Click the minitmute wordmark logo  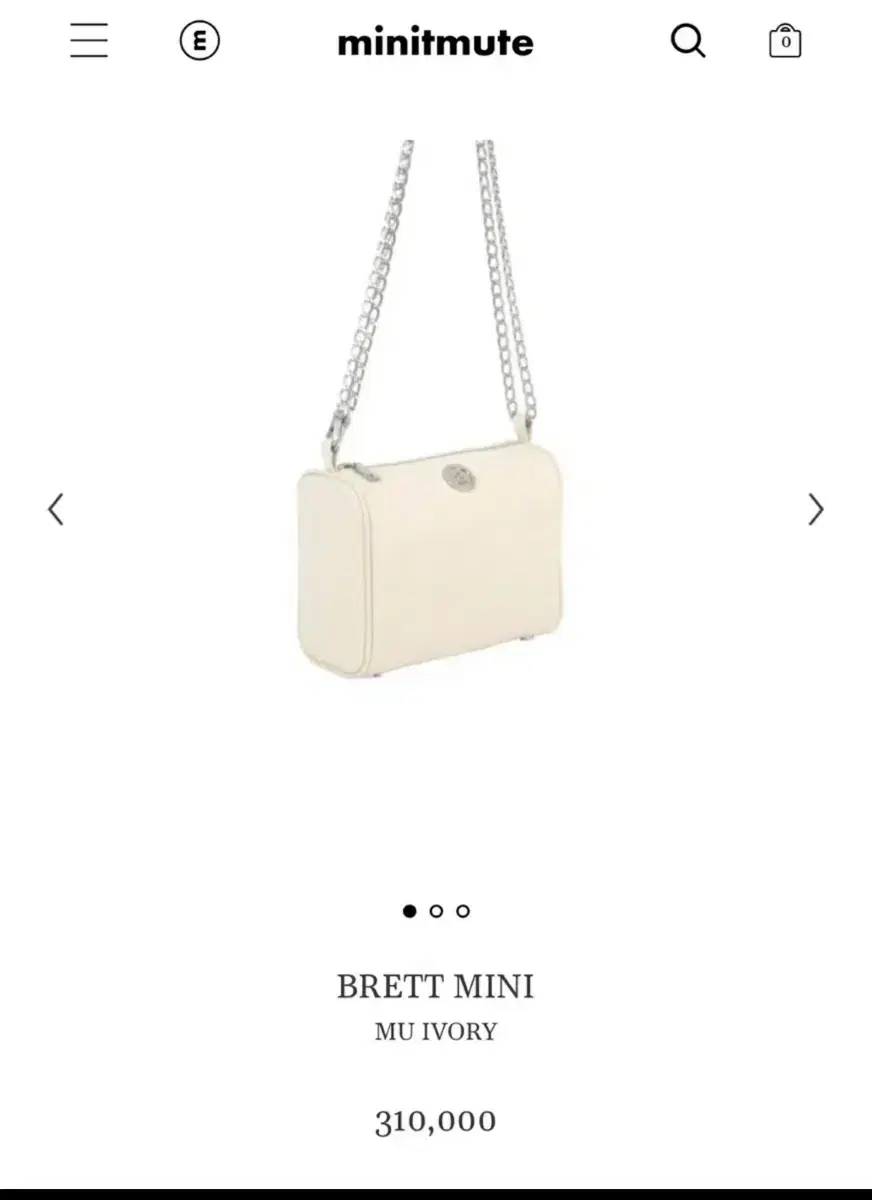(x=436, y=42)
